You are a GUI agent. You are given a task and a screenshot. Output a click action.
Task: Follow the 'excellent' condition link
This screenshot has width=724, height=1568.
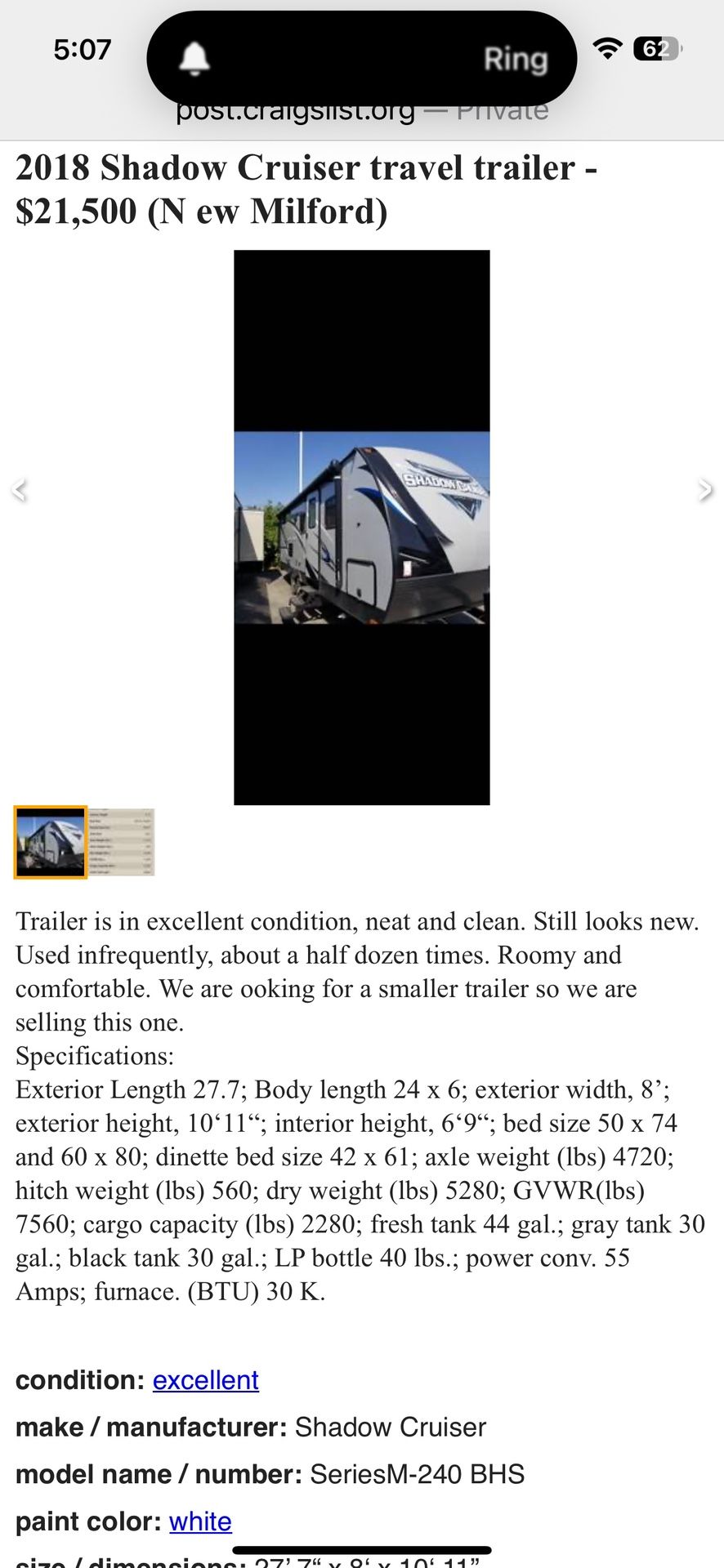(205, 1379)
